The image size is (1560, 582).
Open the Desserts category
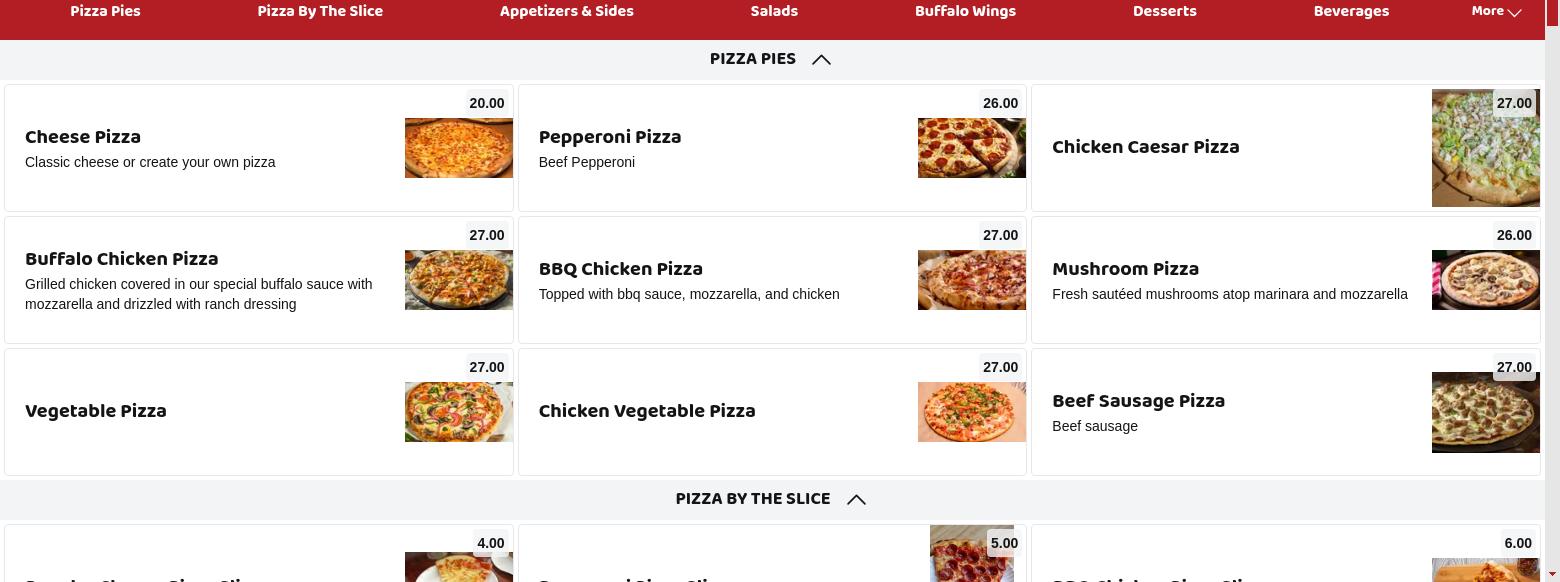point(1164,11)
